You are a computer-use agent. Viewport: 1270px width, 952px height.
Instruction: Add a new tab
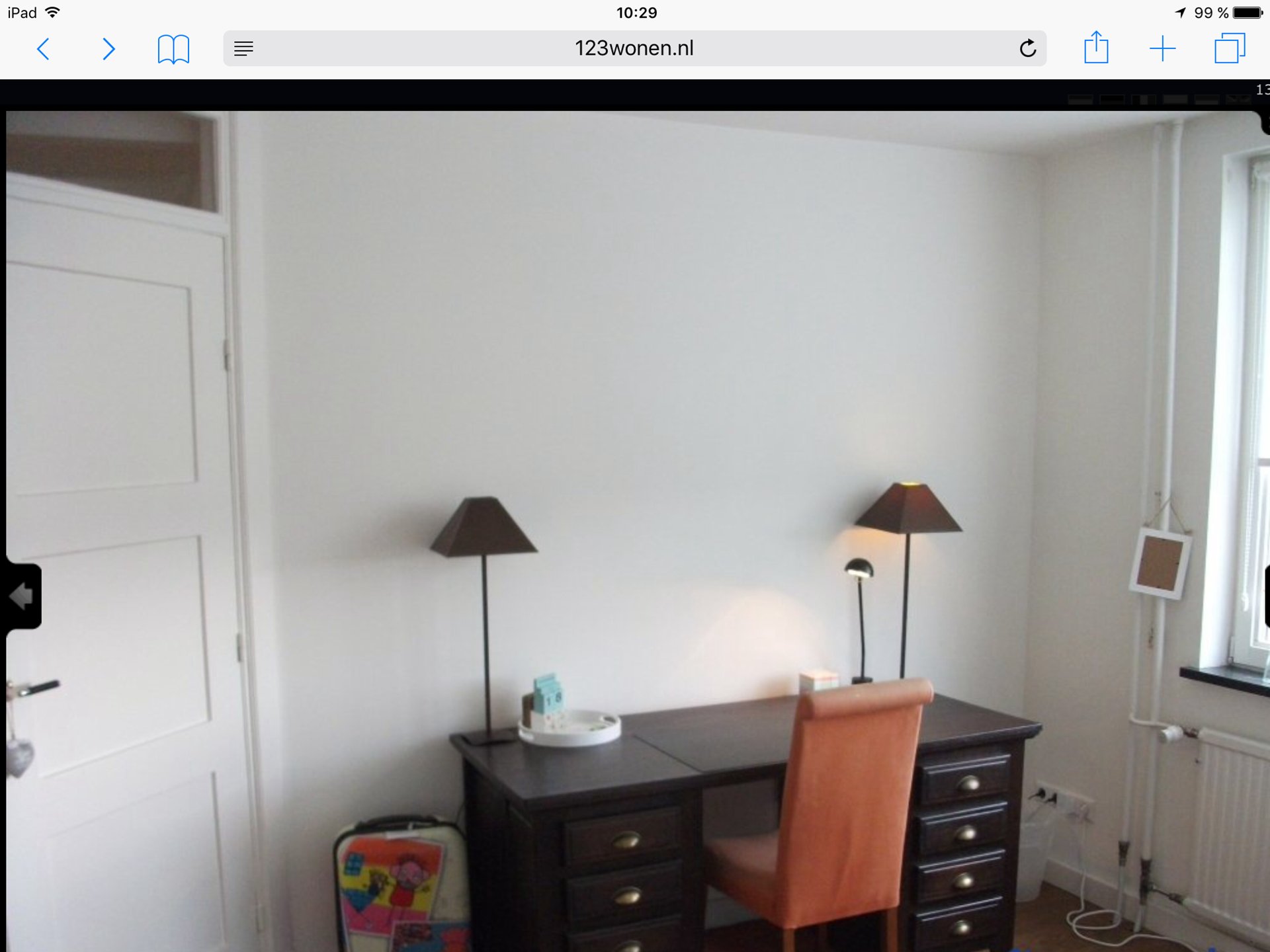tap(1162, 49)
